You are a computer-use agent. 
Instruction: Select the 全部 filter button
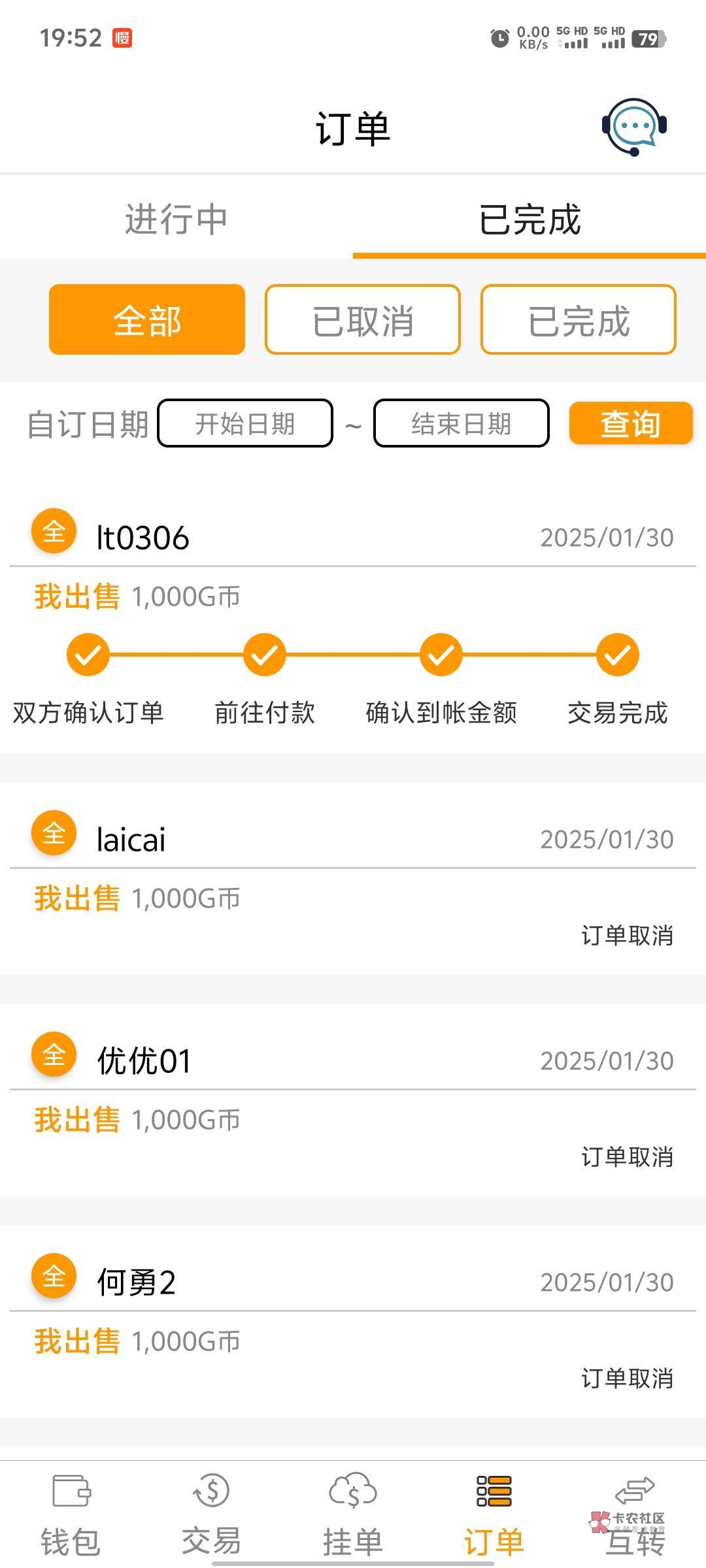(x=147, y=319)
